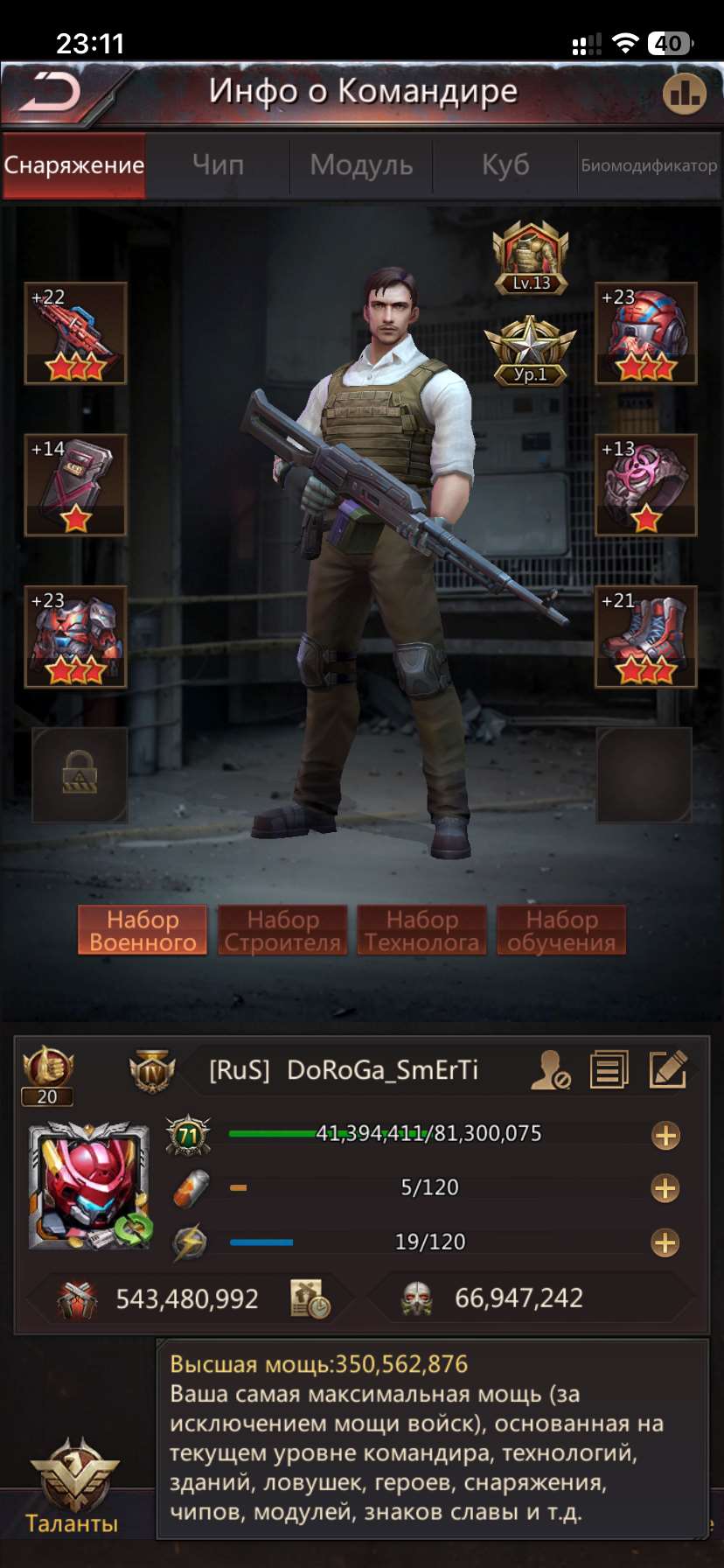Image resolution: width=724 pixels, height=1568 pixels.
Task: Select the Набор Технолога preset
Action: 421,930
